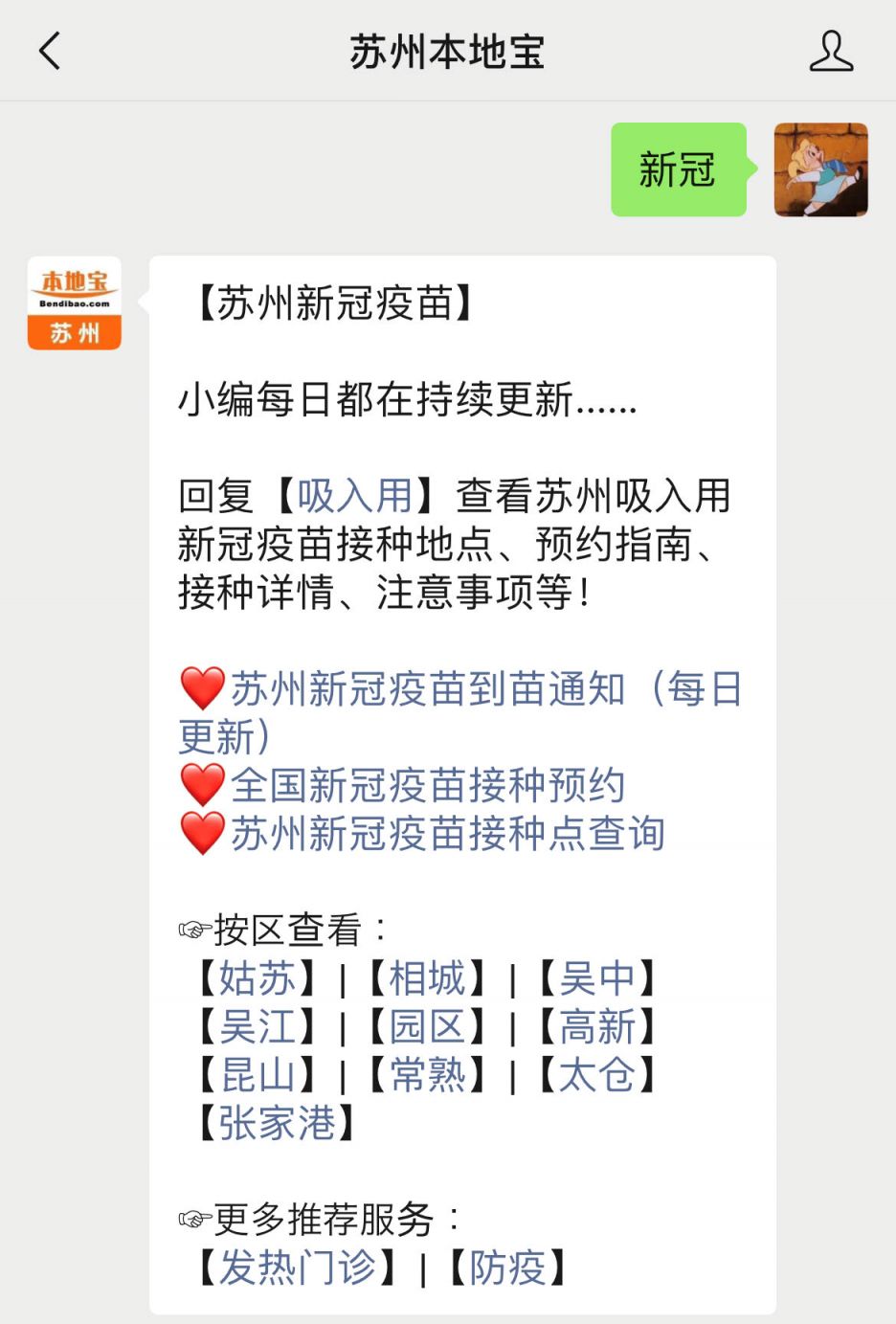View the 苏州本地宝 account avatar

pos(75,303)
